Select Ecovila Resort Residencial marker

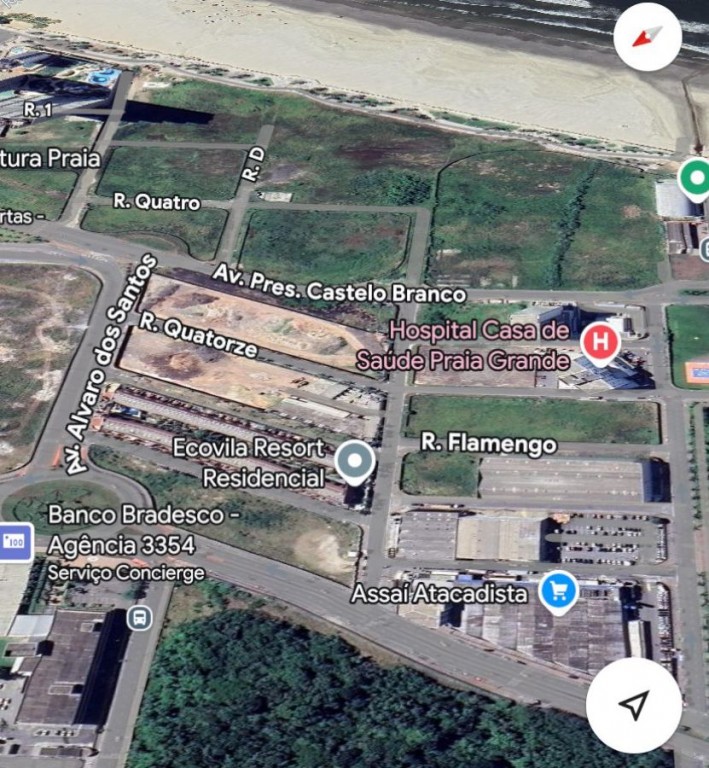(353, 463)
